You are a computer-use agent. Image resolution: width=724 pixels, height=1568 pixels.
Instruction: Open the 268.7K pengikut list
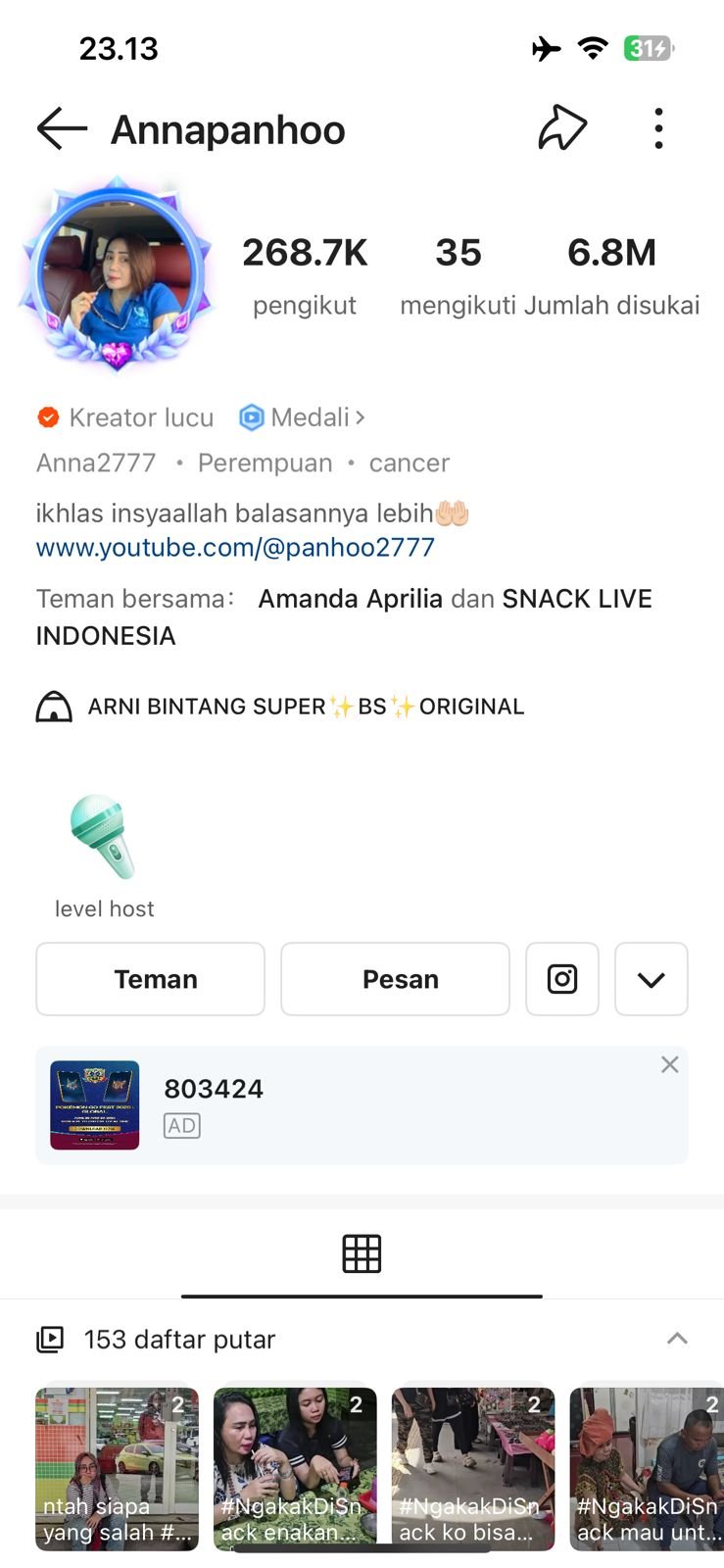tap(305, 276)
